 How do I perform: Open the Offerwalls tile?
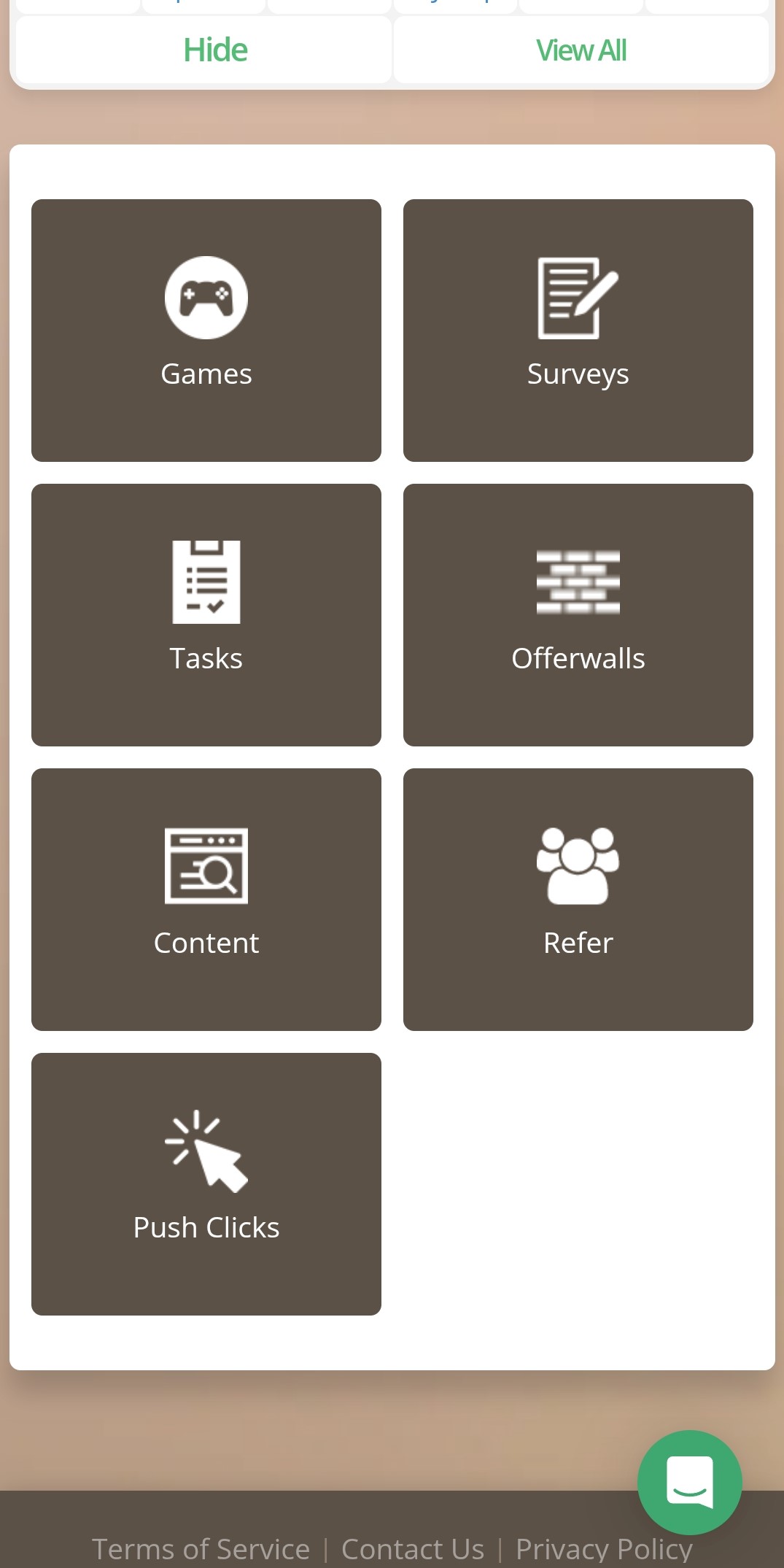pos(578,614)
